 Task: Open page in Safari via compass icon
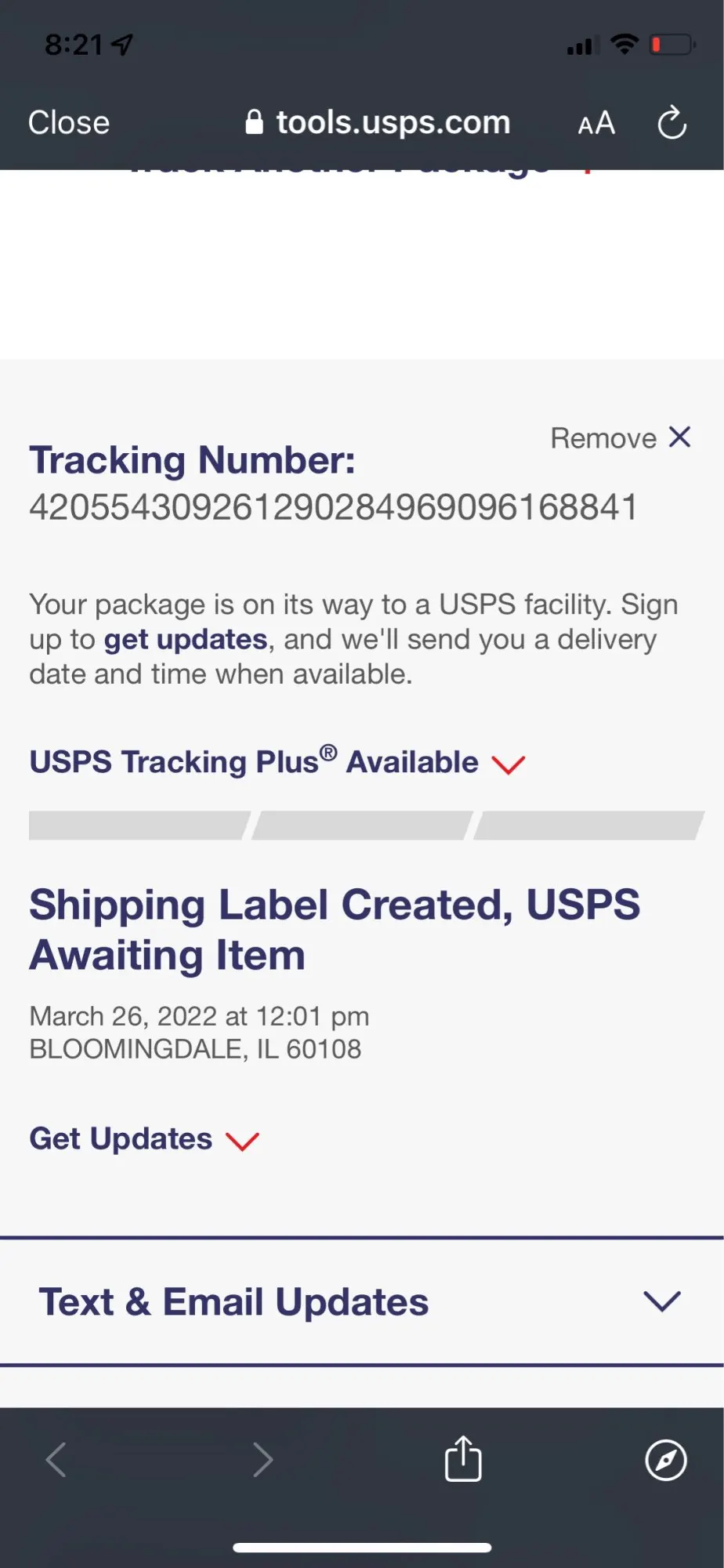[665, 1460]
